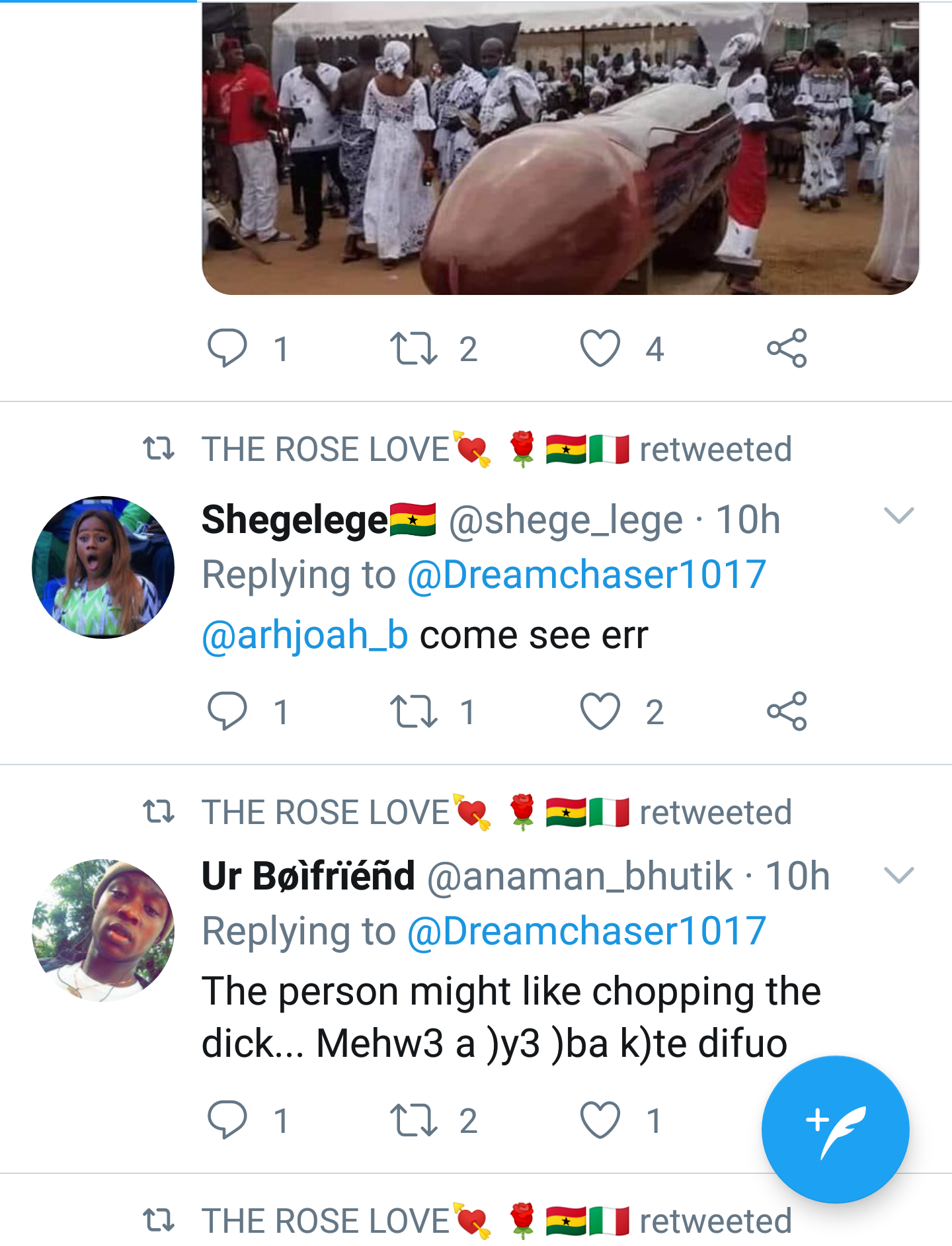Like Shegelege's tweet
The height and width of the screenshot is (1246, 952).
(600, 711)
